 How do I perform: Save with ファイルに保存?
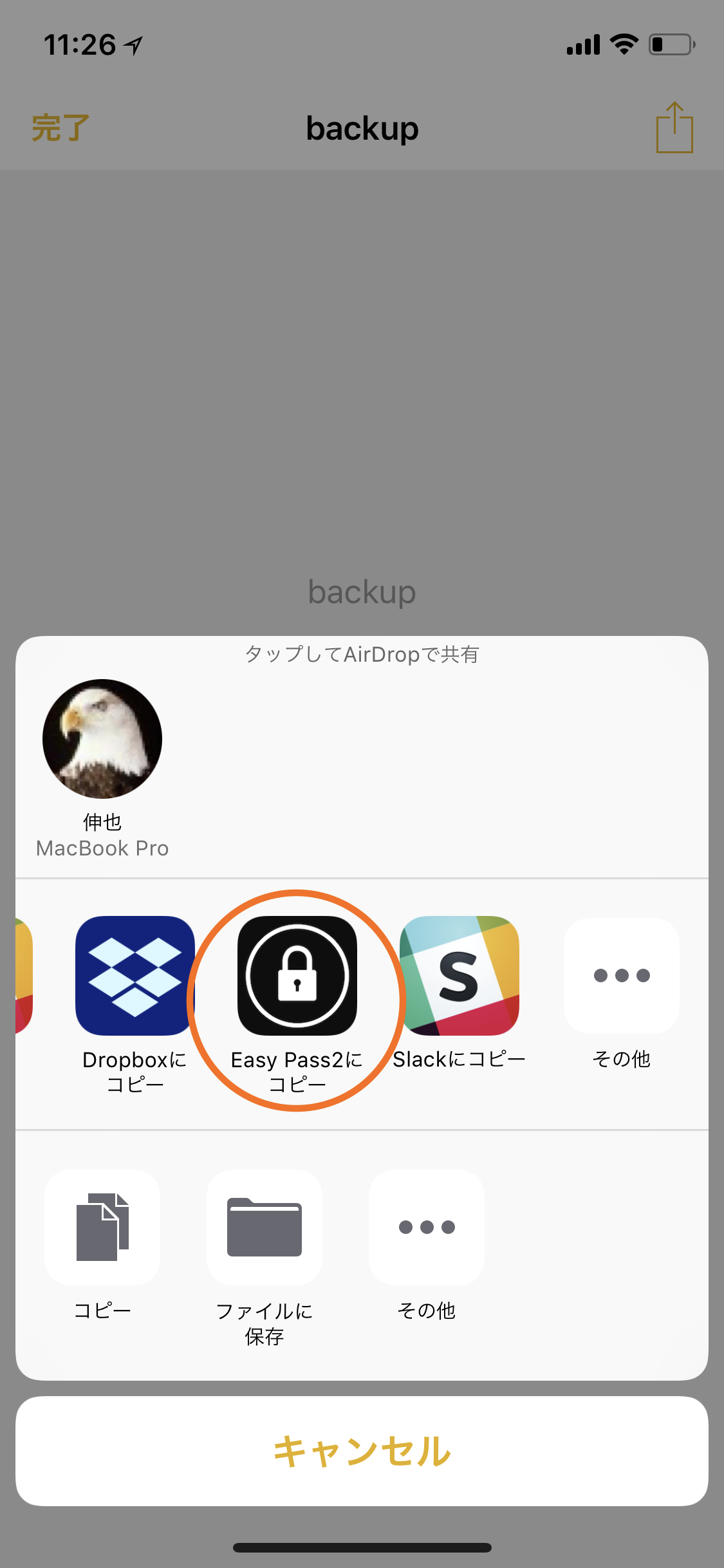(265, 1227)
